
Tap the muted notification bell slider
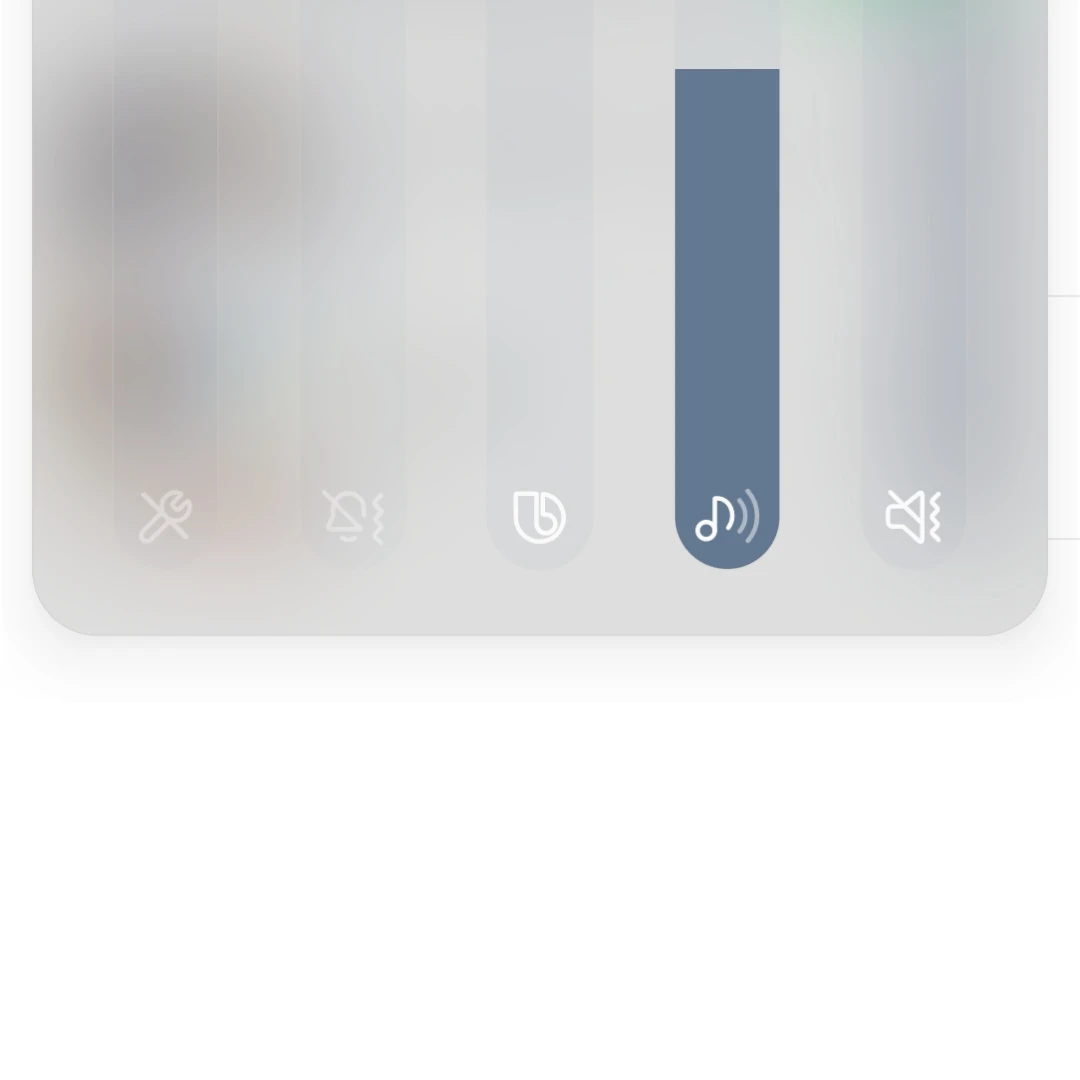(353, 300)
